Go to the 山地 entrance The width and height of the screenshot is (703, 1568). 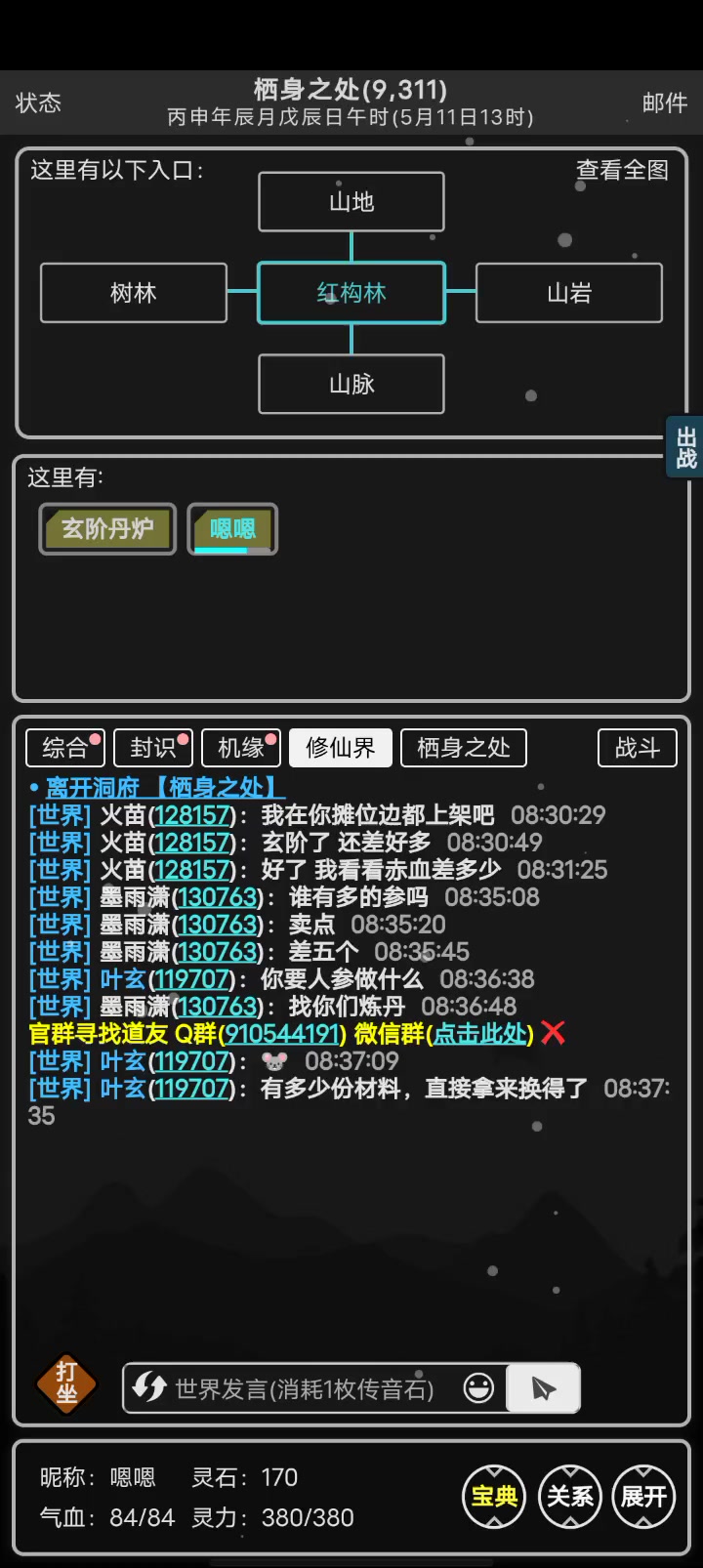pyautogui.click(x=351, y=202)
